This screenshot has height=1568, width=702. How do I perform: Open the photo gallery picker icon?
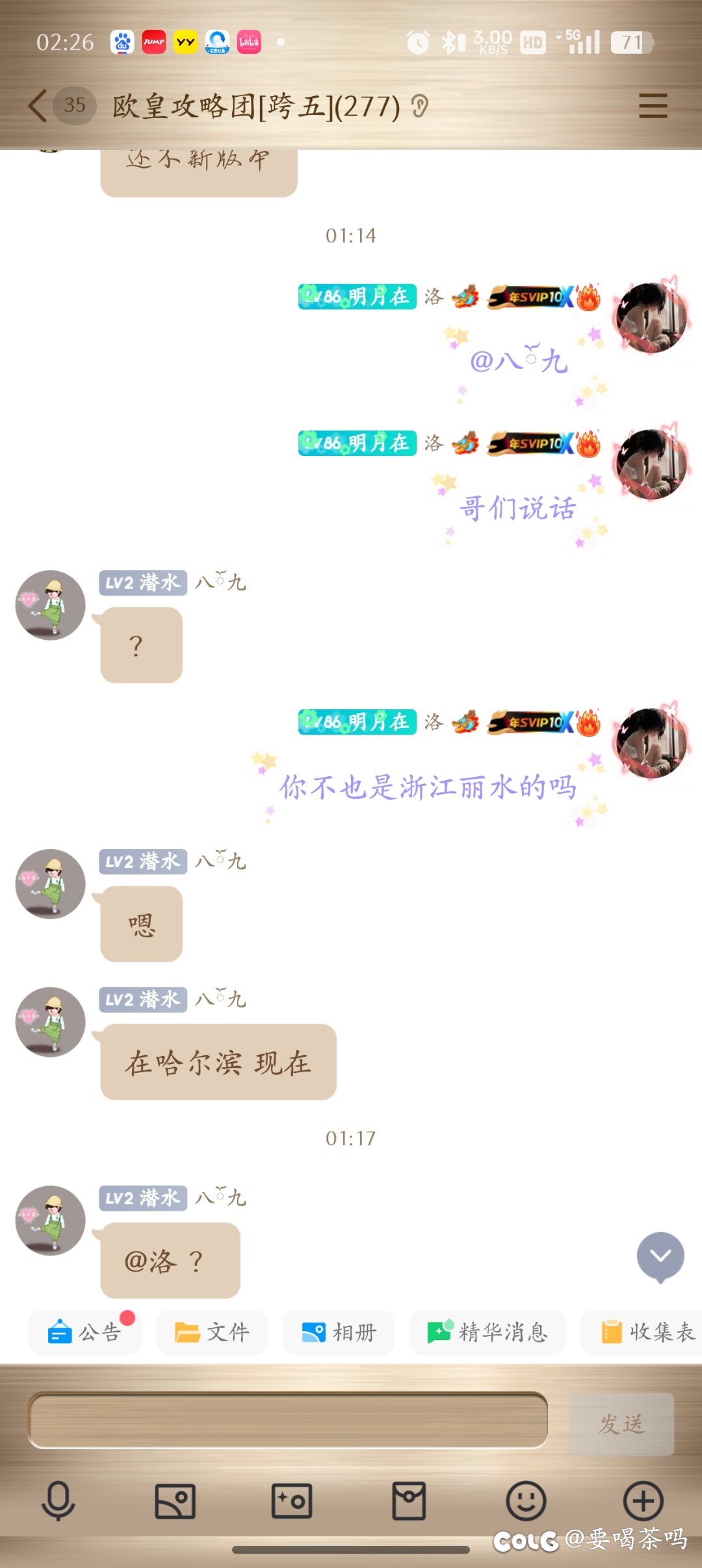(175, 1501)
